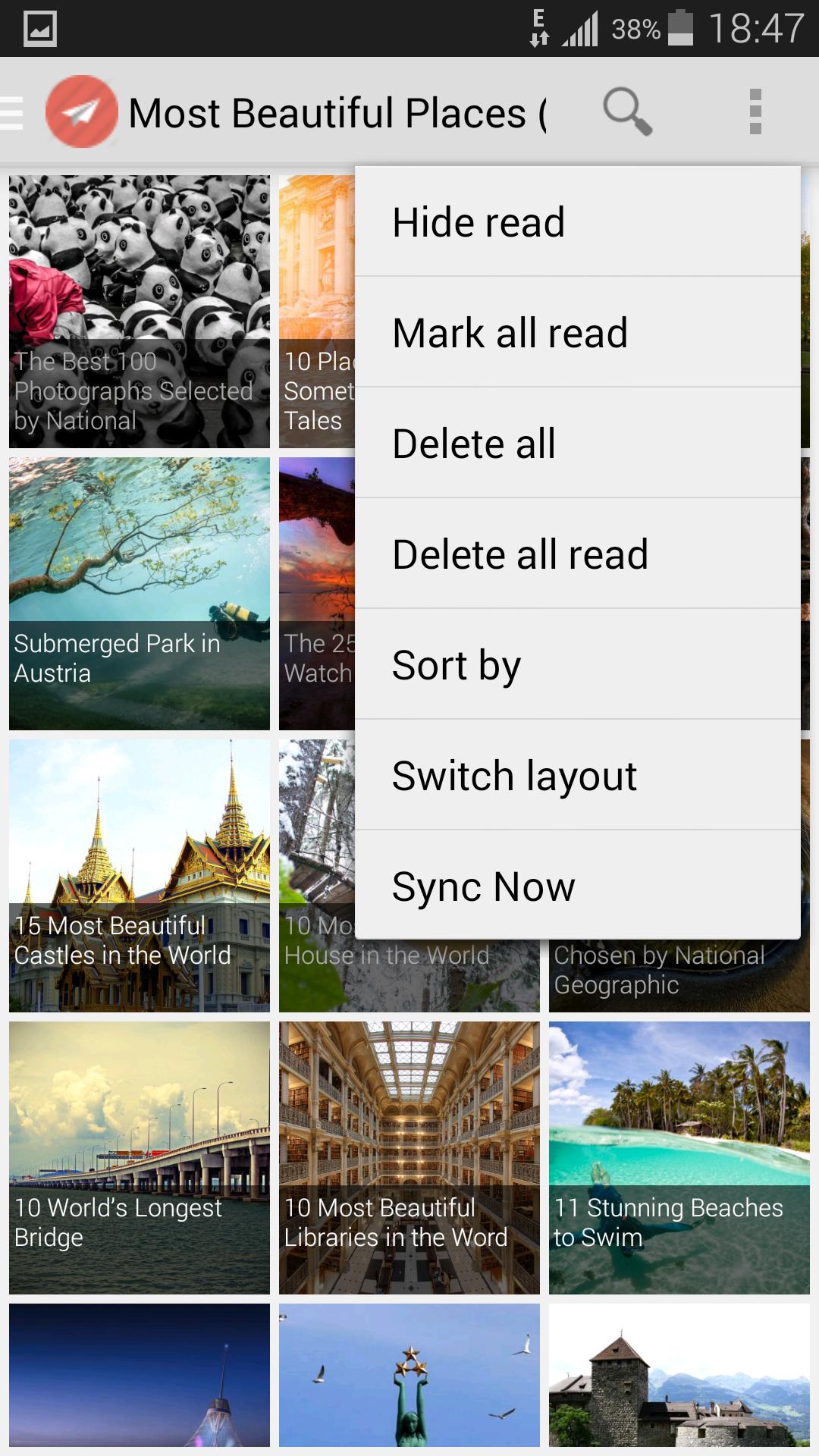The width and height of the screenshot is (819, 1456).
Task: Open the Sort by option
Action: (x=576, y=665)
